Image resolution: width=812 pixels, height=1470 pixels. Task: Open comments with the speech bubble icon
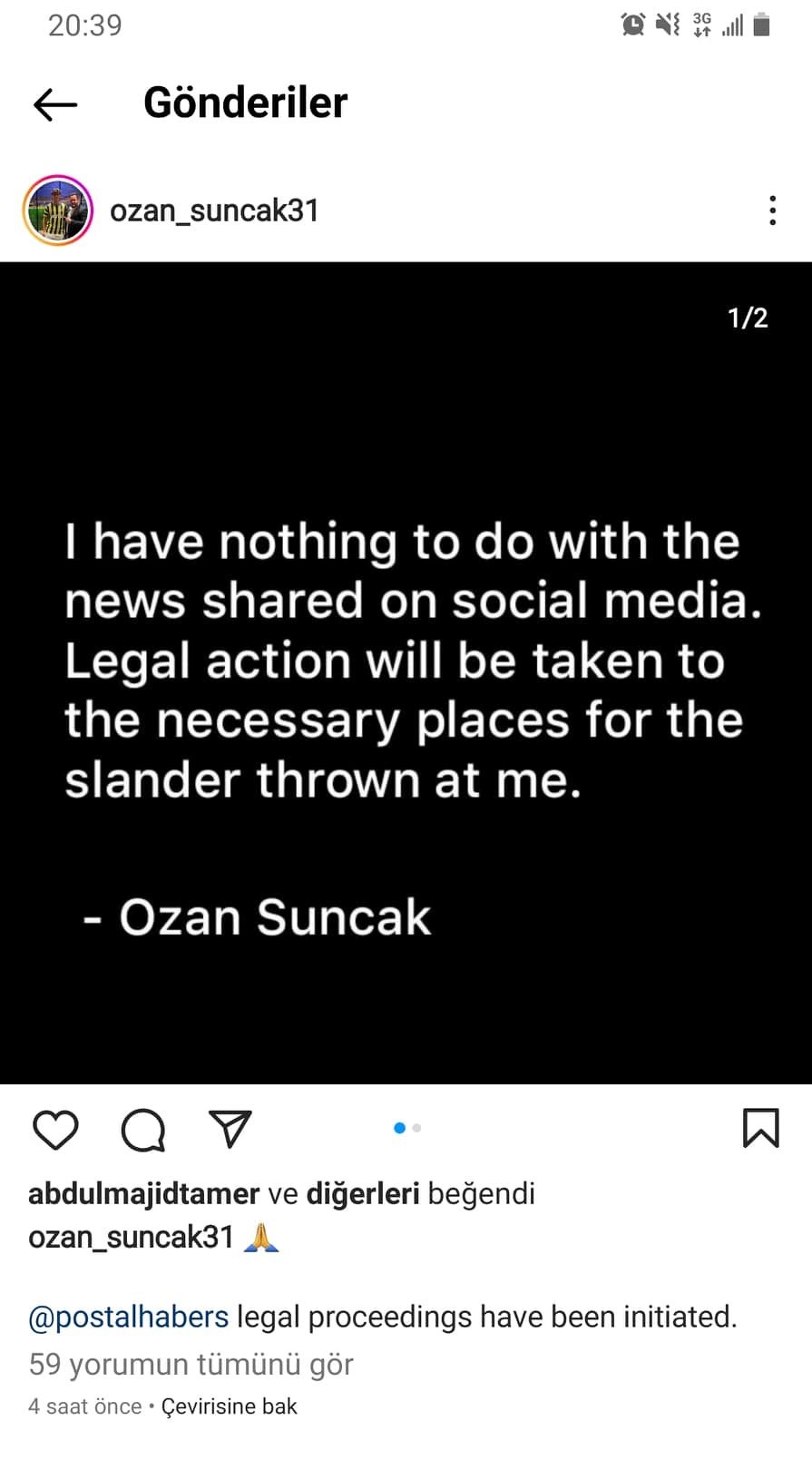coord(143,1130)
